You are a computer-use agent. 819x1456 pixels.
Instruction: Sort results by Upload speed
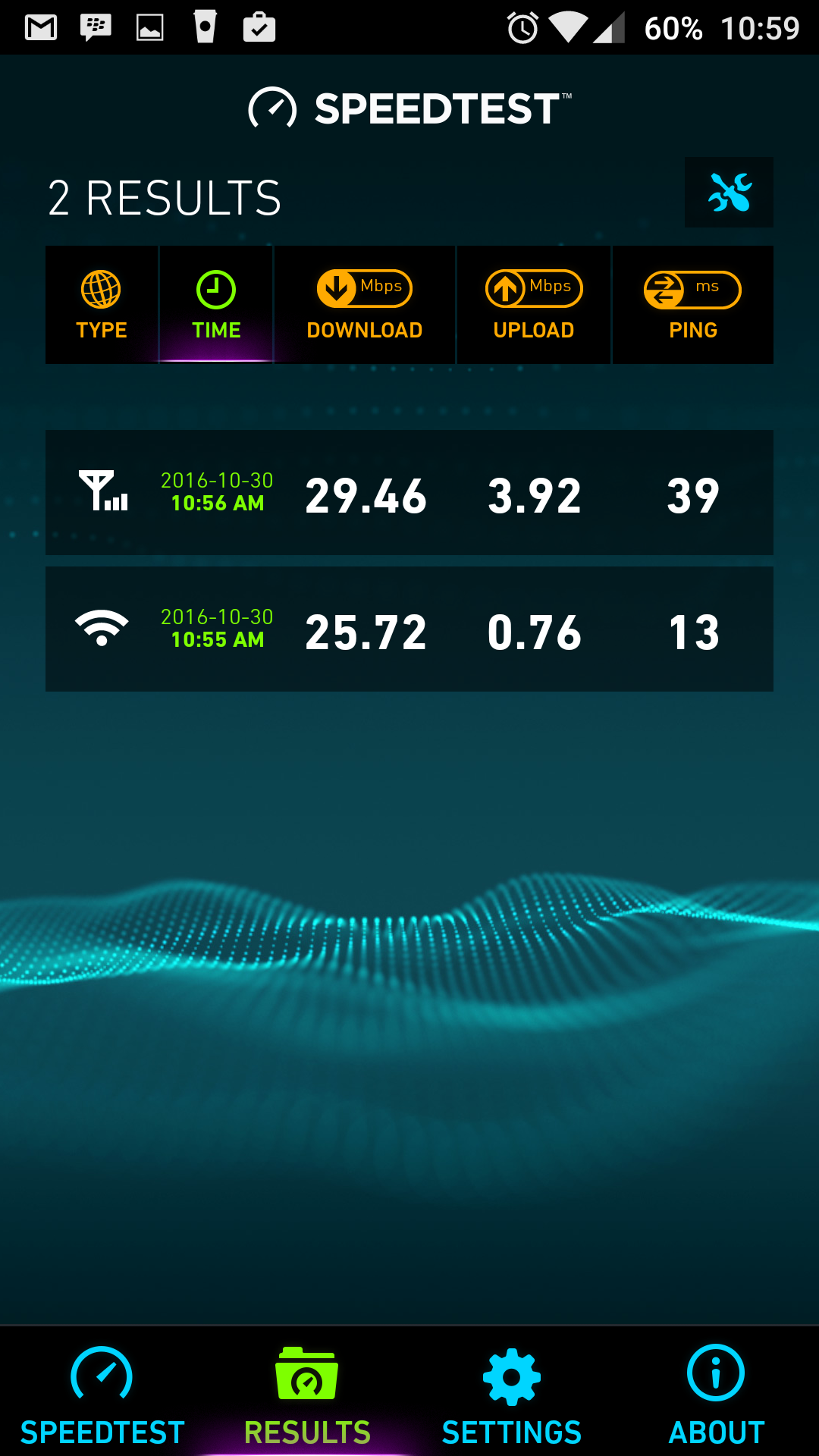[534, 305]
